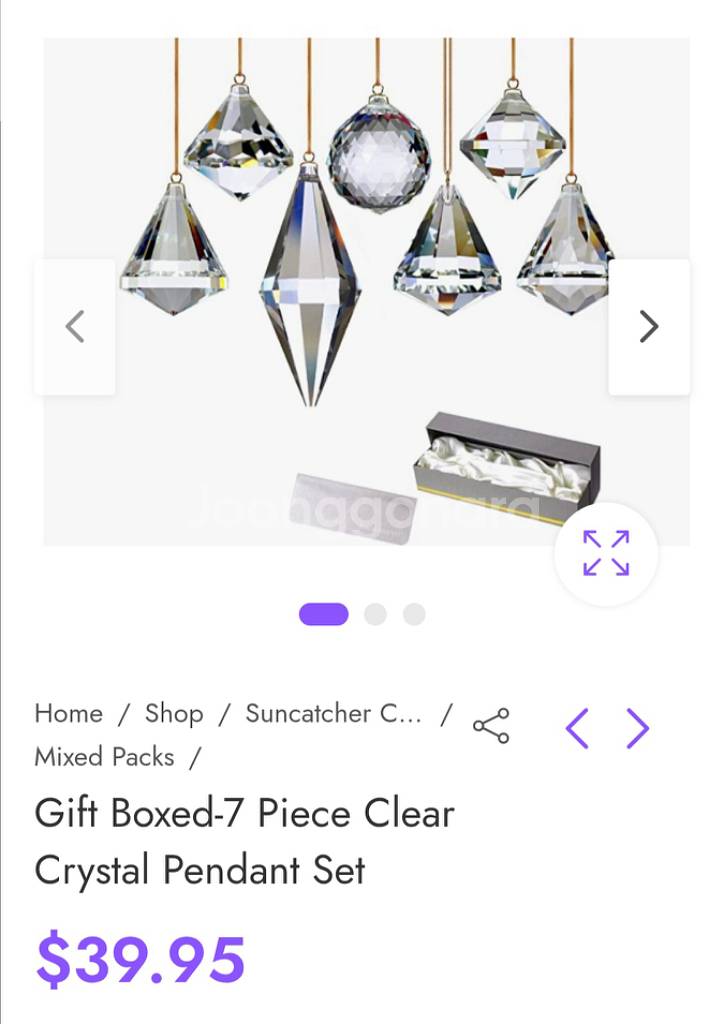This screenshot has height=1024, width=724.
Task: Show the previous product image
Action: click(x=75, y=327)
